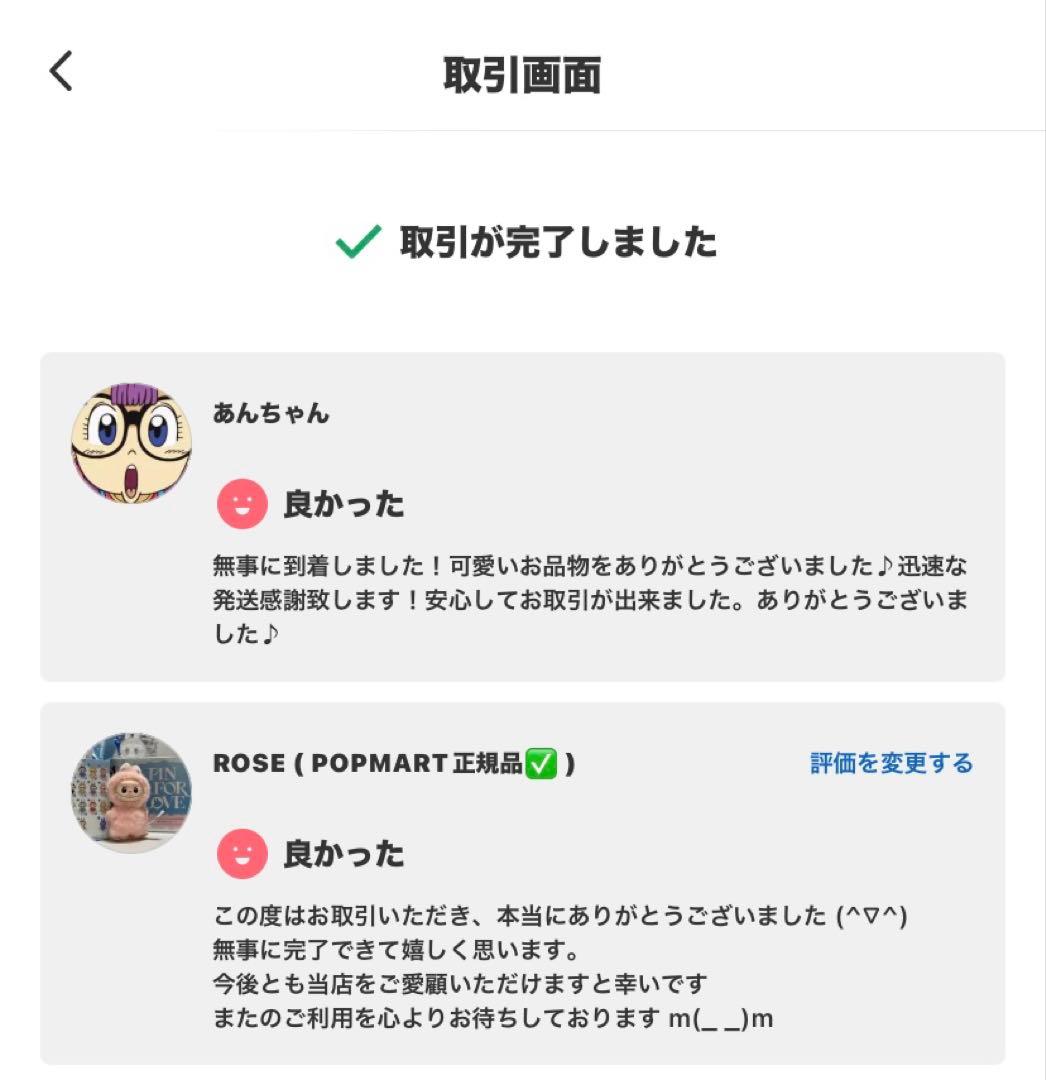Tap the pink smiley face on ROSE's rating
1046x1080 pixels.
tap(241, 855)
